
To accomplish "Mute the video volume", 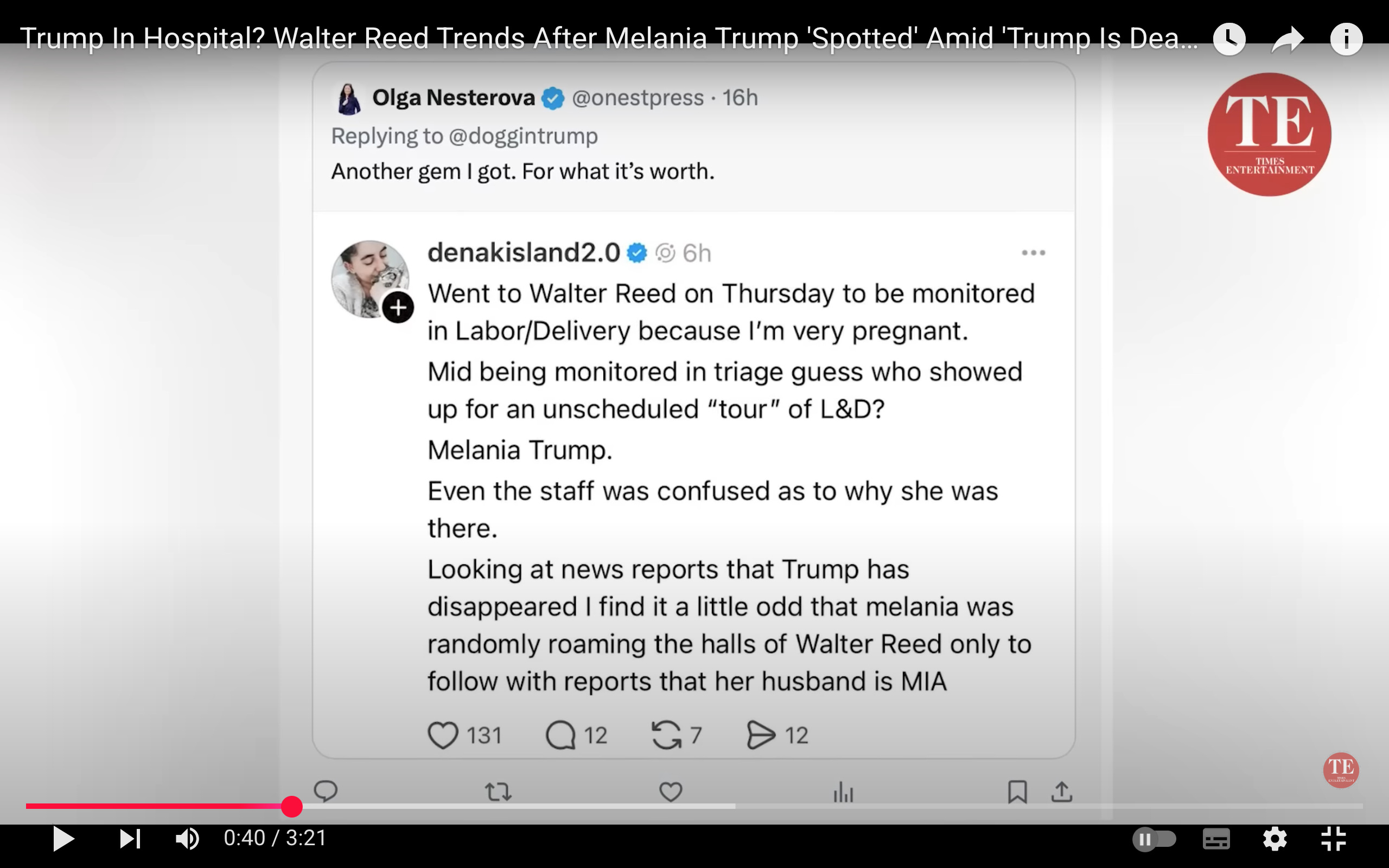I will pyautogui.click(x=187, y=839).
